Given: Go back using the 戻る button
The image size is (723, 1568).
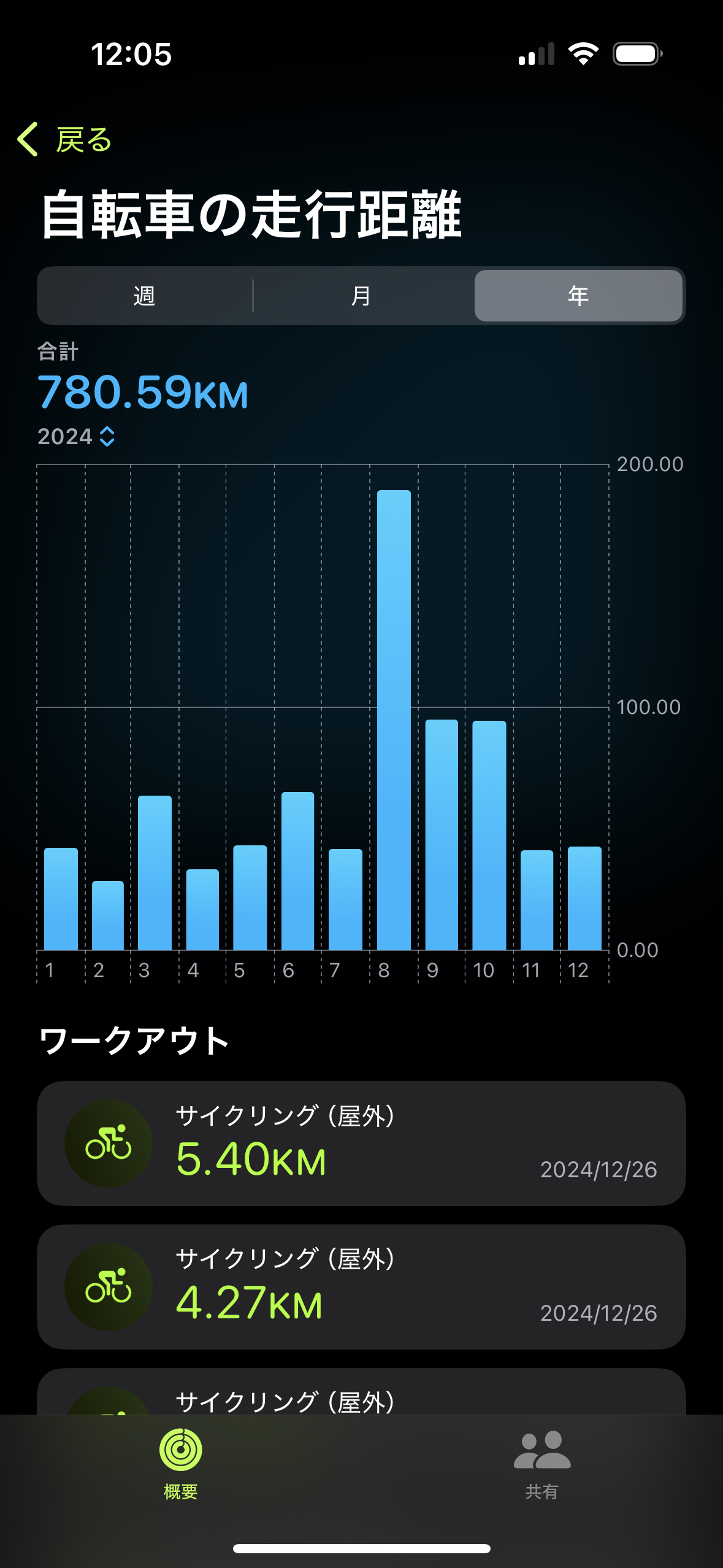Looking at the screenshot, I should (x=64, y=139).
